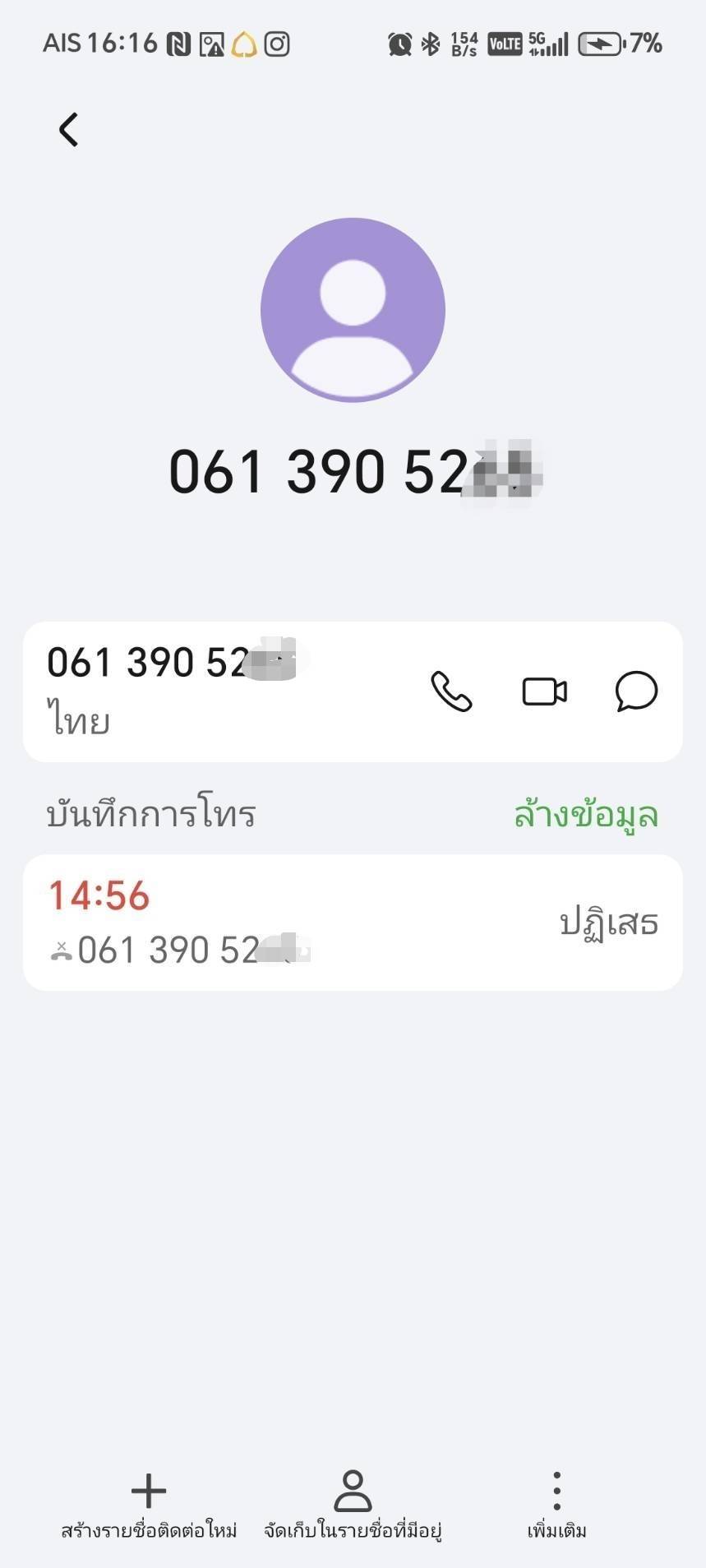
Task: Send a message using the chat bubble icon
Action: (636, 691)
